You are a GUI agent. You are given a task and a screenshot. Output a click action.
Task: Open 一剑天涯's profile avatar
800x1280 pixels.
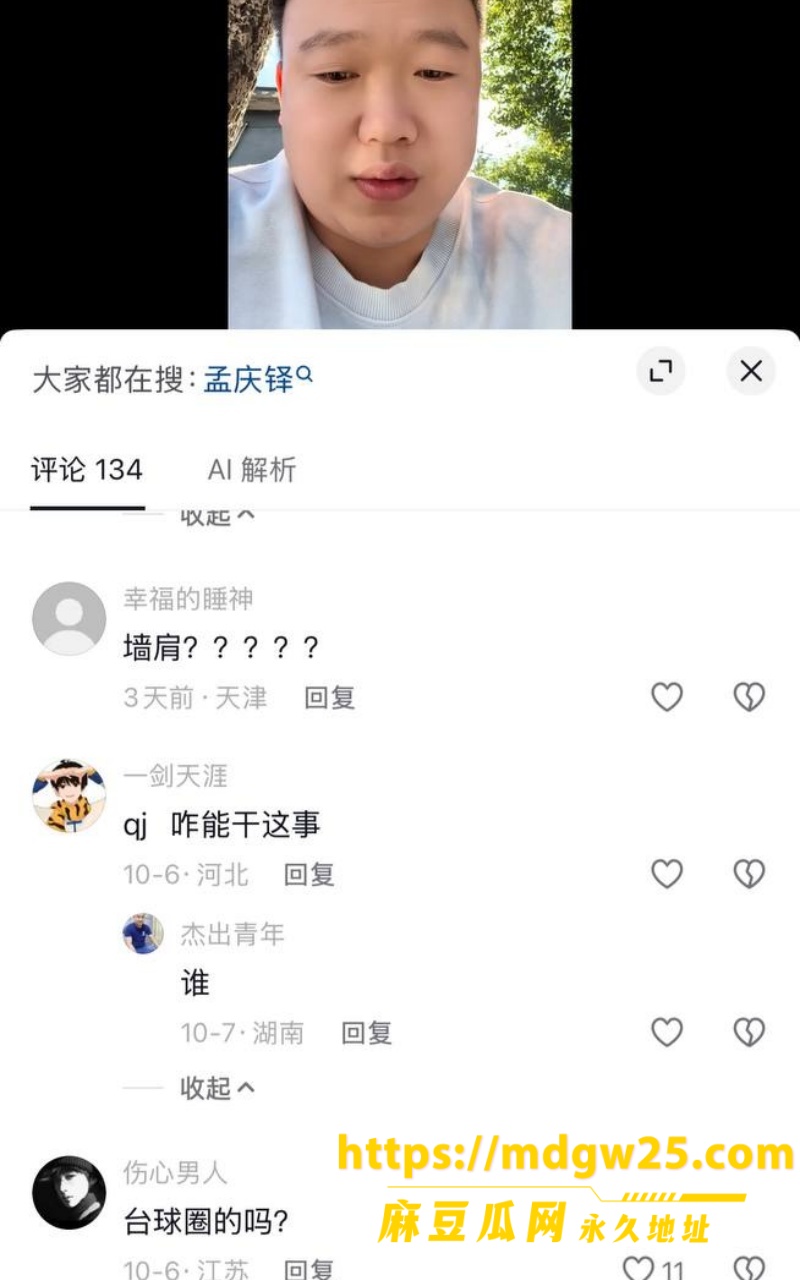(69, 796)
